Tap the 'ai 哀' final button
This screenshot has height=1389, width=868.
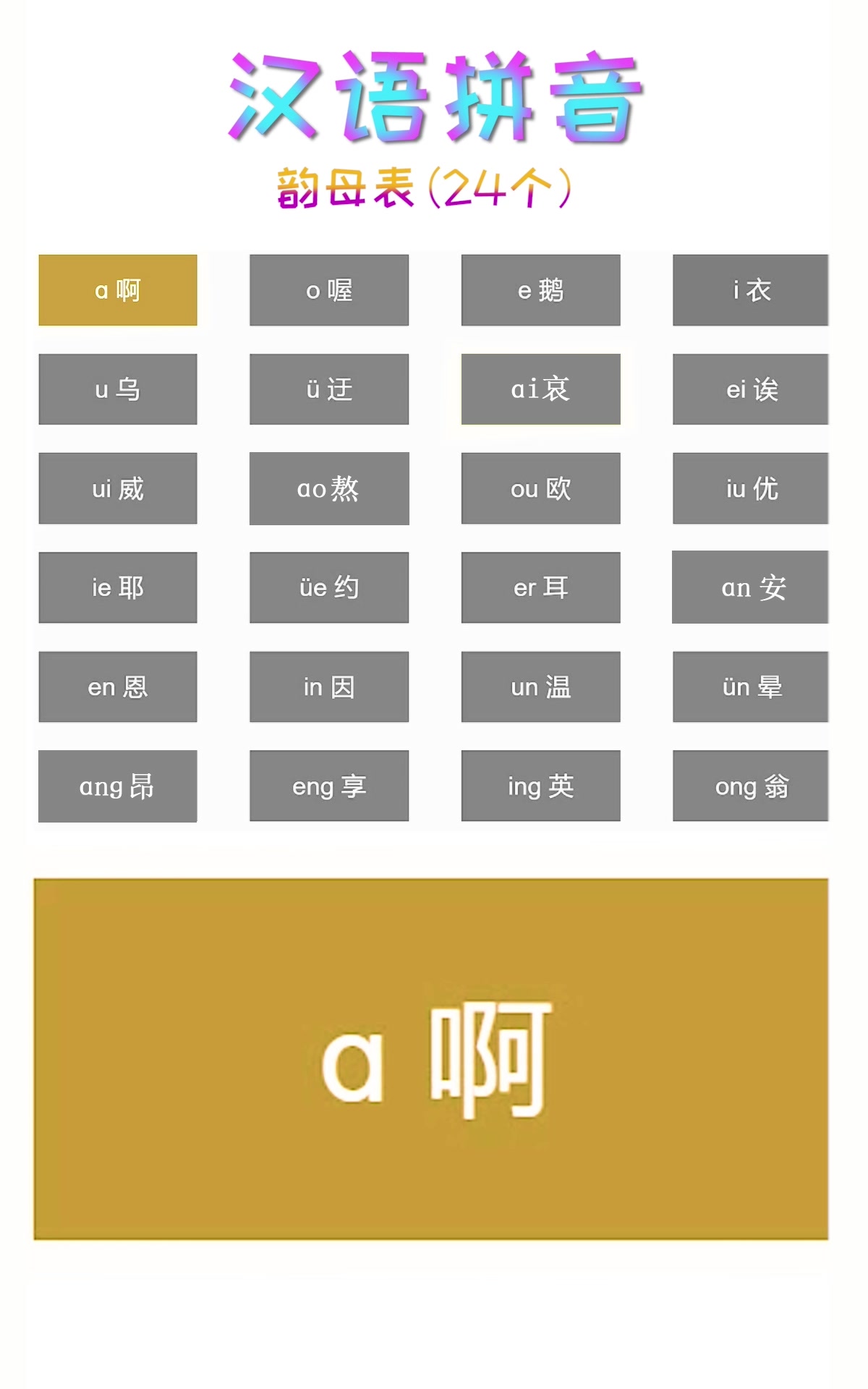(540, 389)
